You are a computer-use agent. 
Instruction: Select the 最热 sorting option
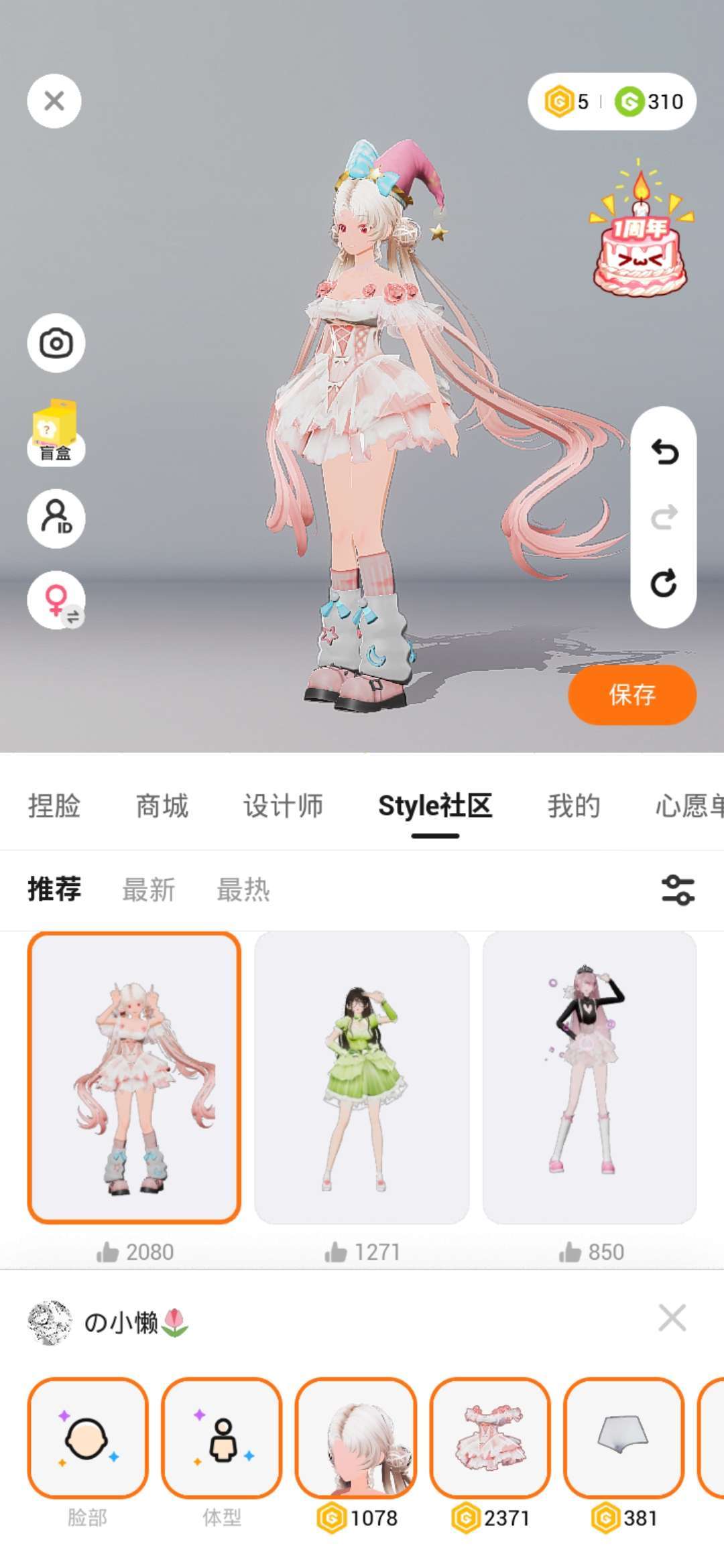(243, 890)
